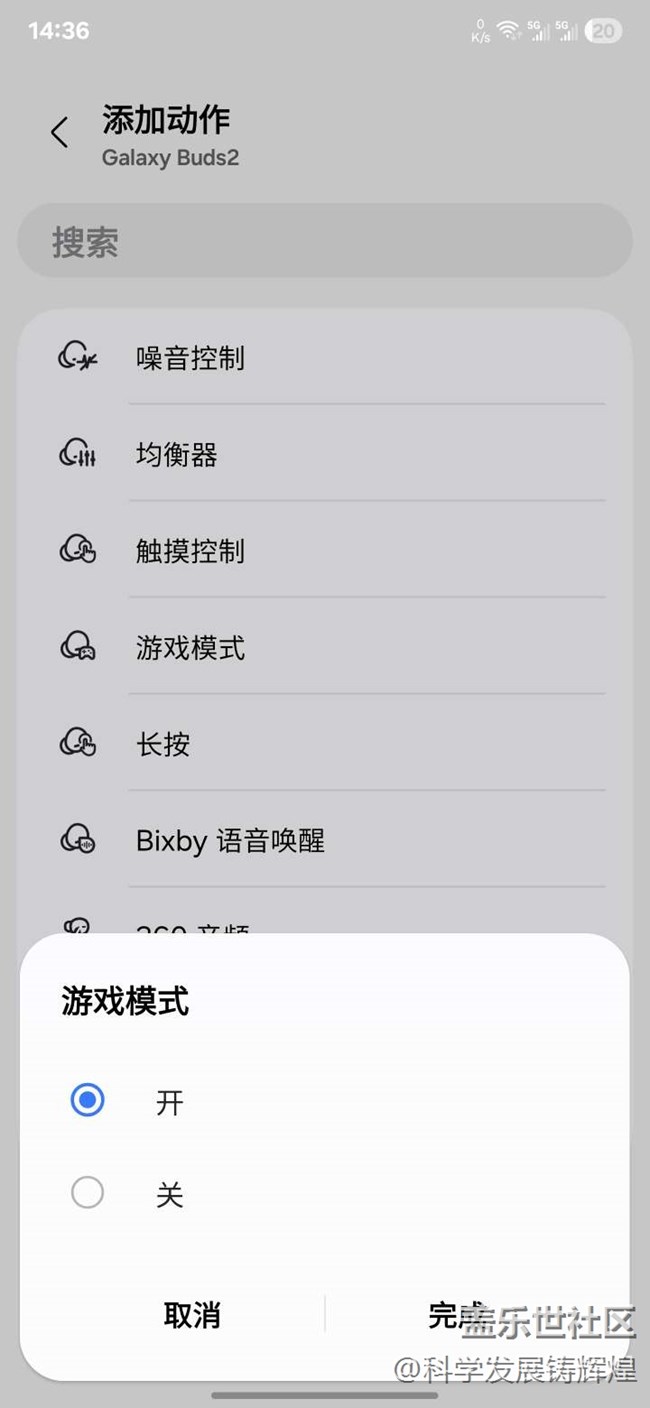
Task: Confirm with the 完成 button
Action: coord(458,1315)
